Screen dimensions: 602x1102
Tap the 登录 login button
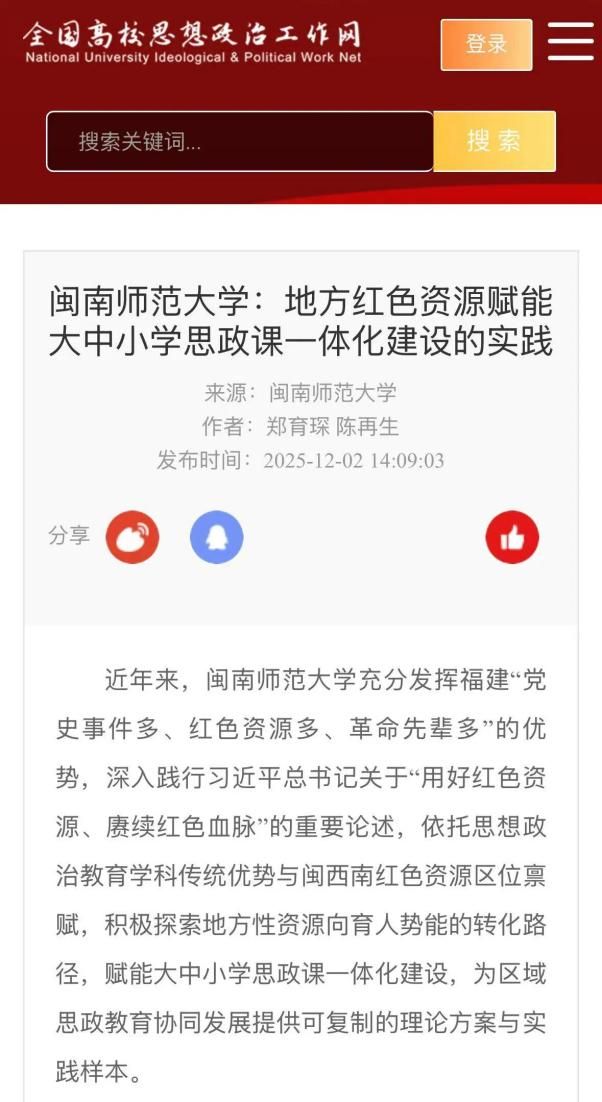(486, 44)
